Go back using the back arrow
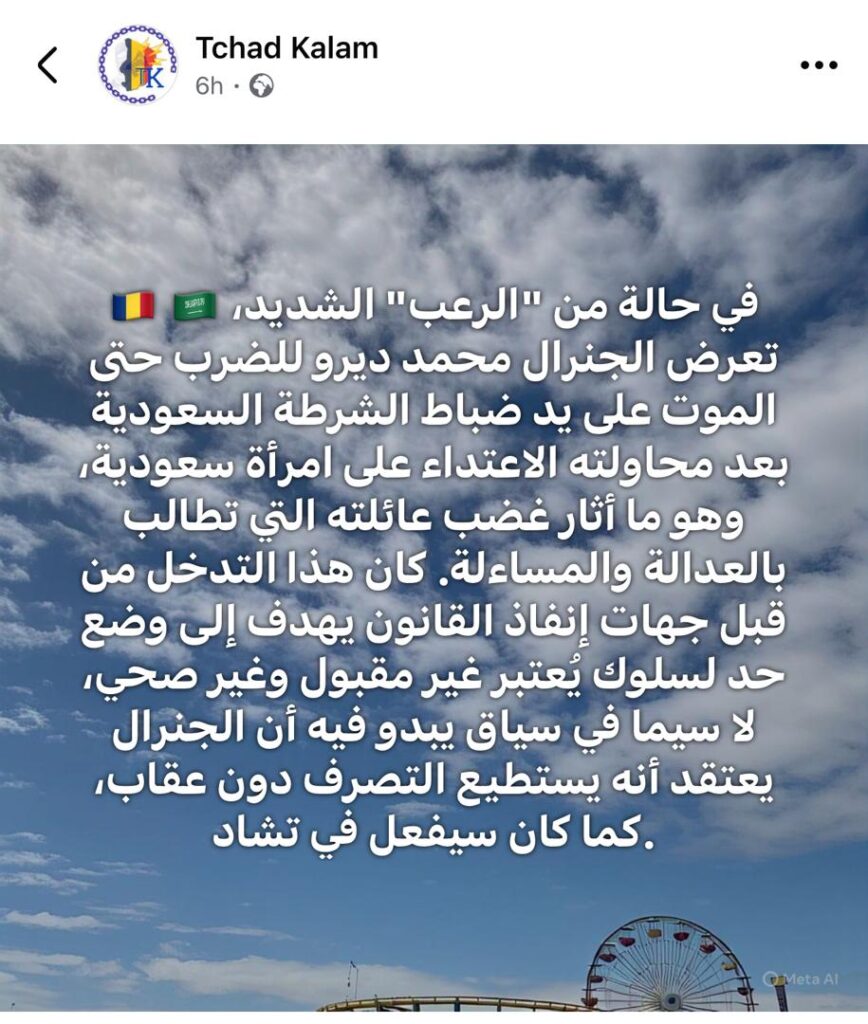This screenshot has height=1024, width=868. 47,65
